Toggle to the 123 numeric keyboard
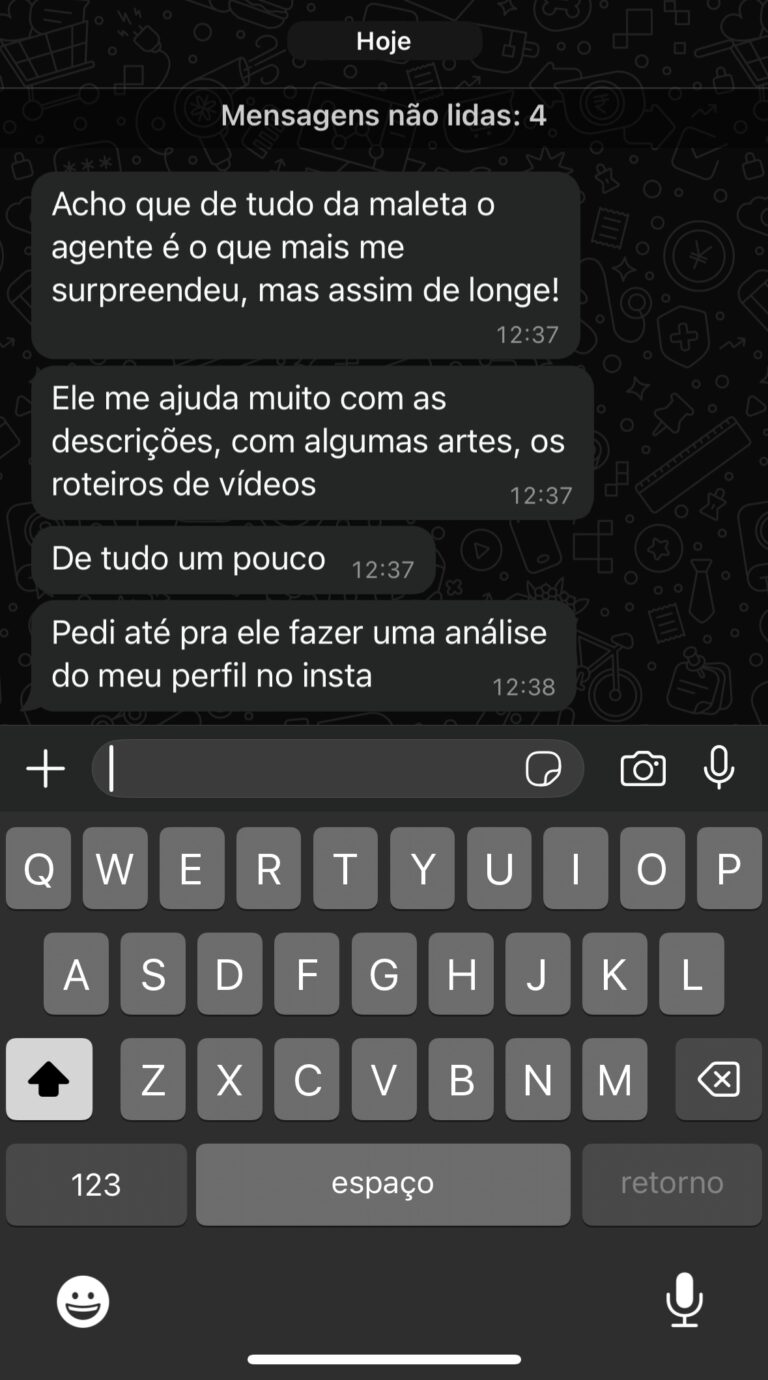This screenshot has height=1380, width=768. click(95, 1183)
